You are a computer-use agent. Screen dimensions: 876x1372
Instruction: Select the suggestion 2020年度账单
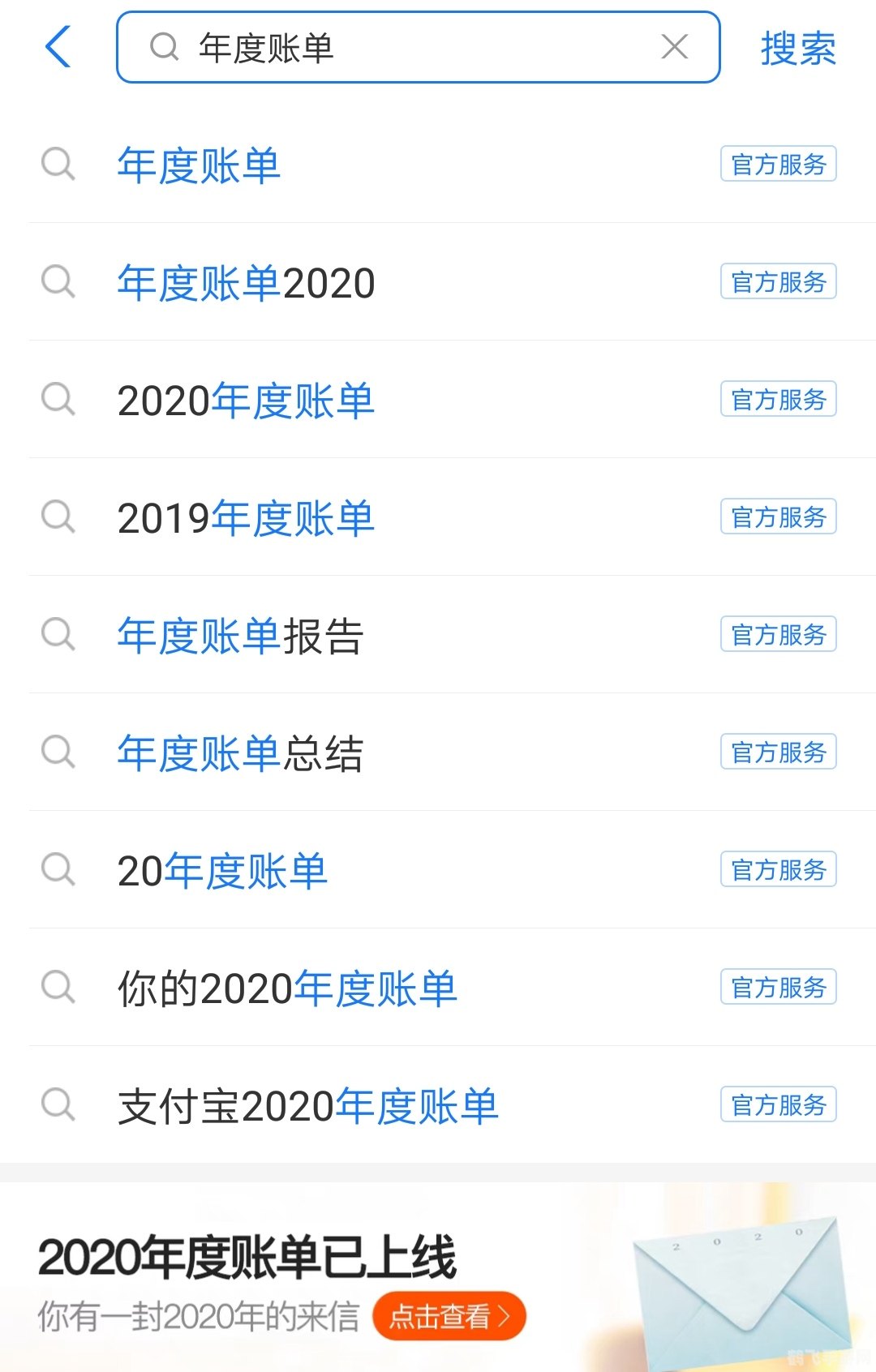(246, 401)
